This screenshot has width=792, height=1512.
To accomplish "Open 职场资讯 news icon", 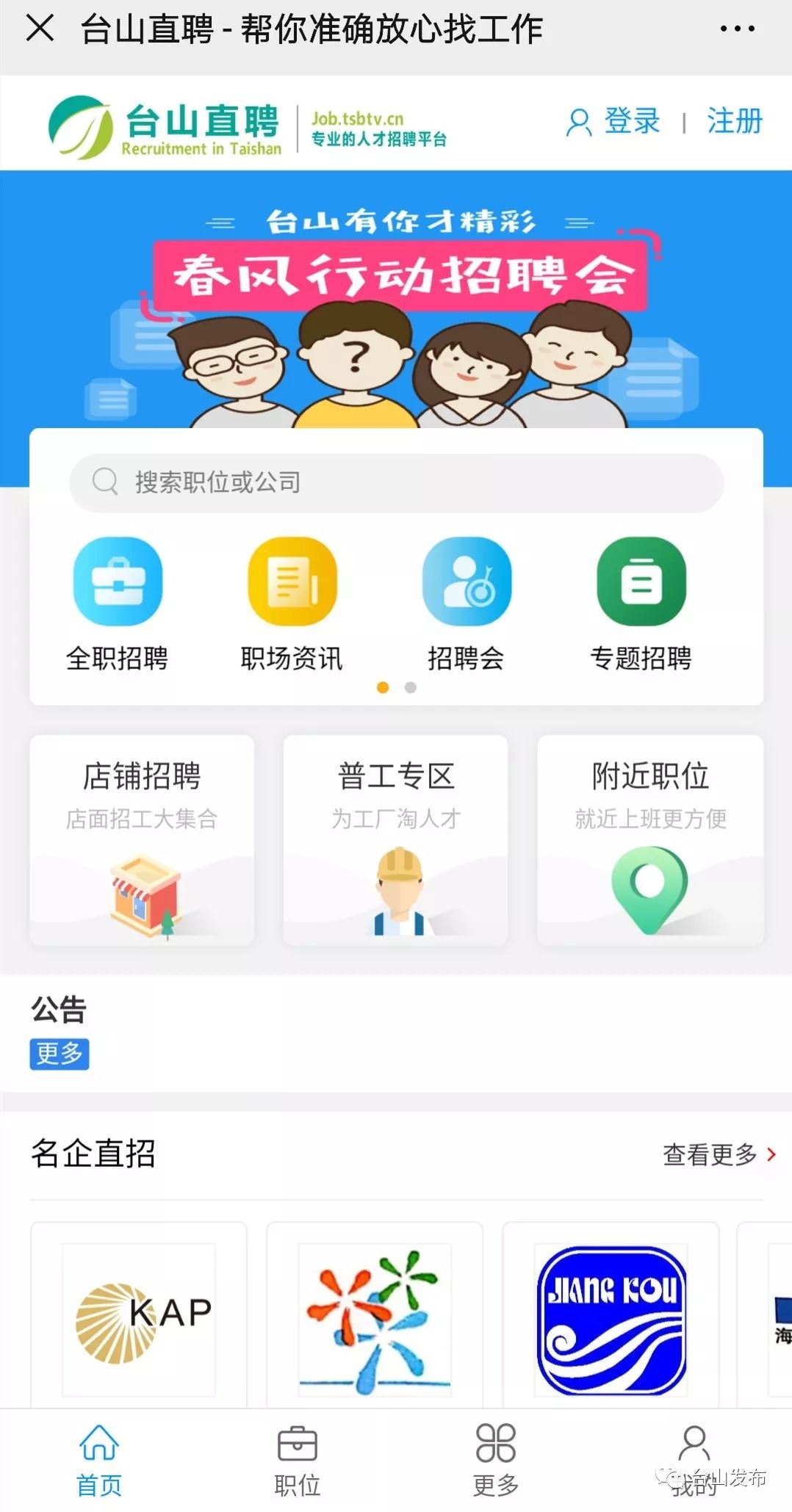I will click(292, 584).
